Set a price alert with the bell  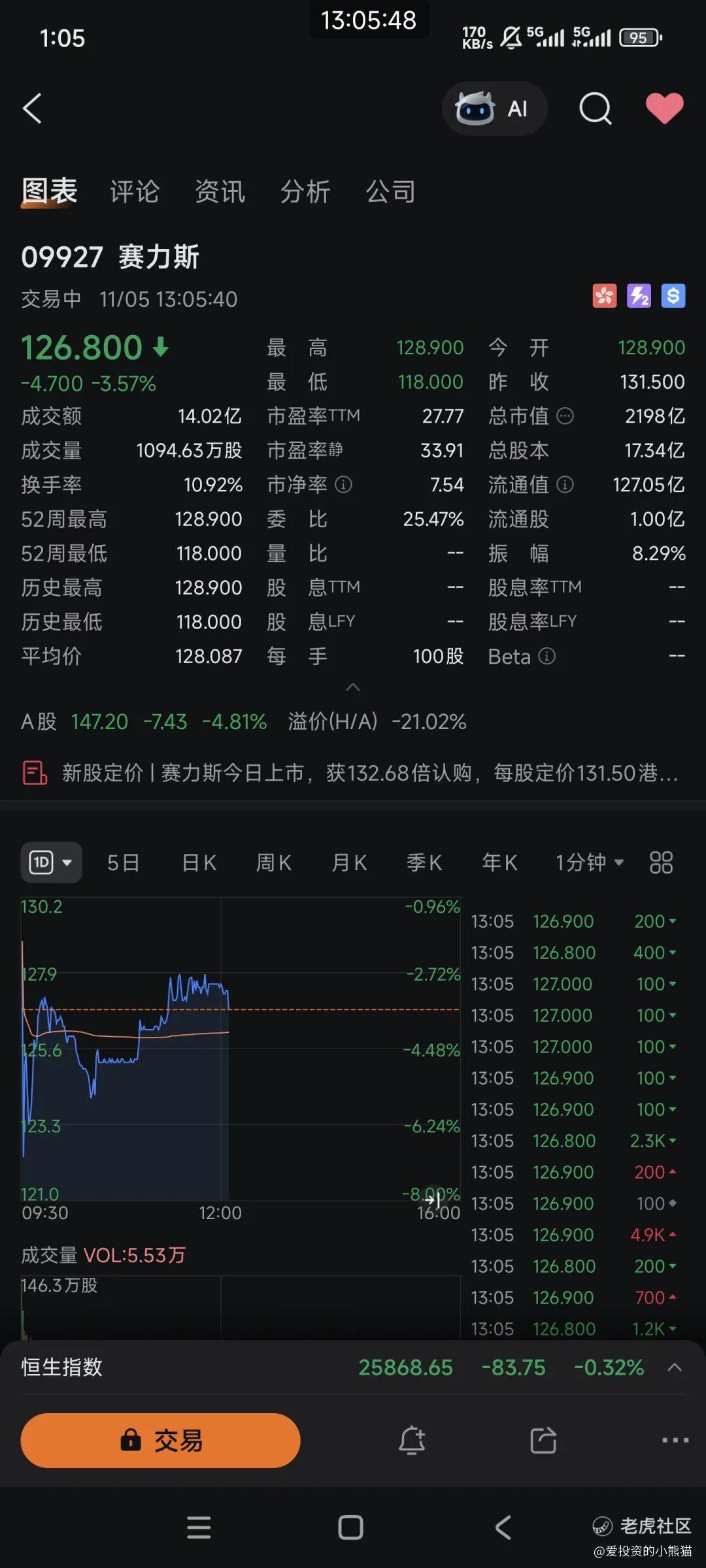pyautogui.click(x=412, y=1440)
